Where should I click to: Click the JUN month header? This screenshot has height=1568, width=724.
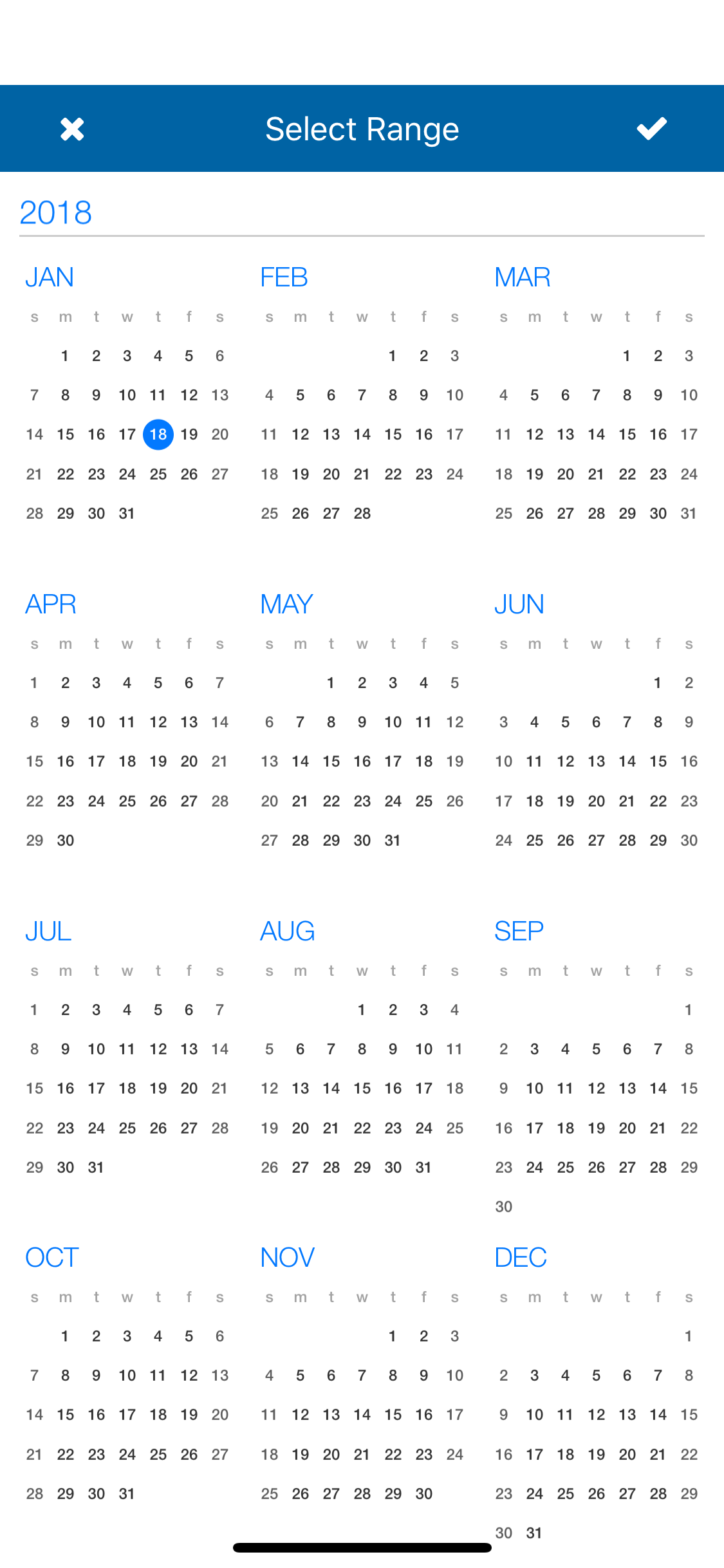pos(519,604)
